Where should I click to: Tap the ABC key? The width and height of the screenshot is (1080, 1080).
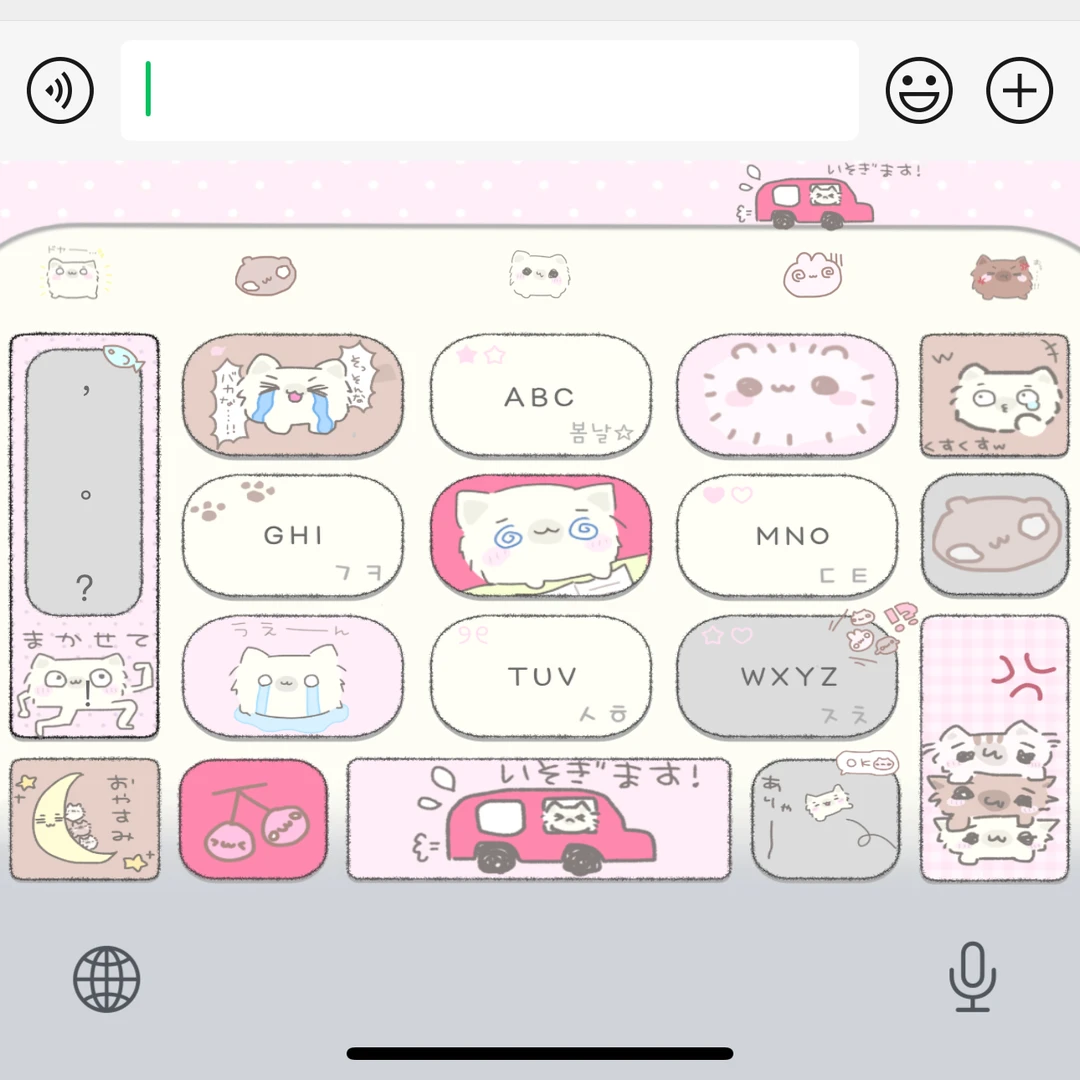(x=540, y=397)
